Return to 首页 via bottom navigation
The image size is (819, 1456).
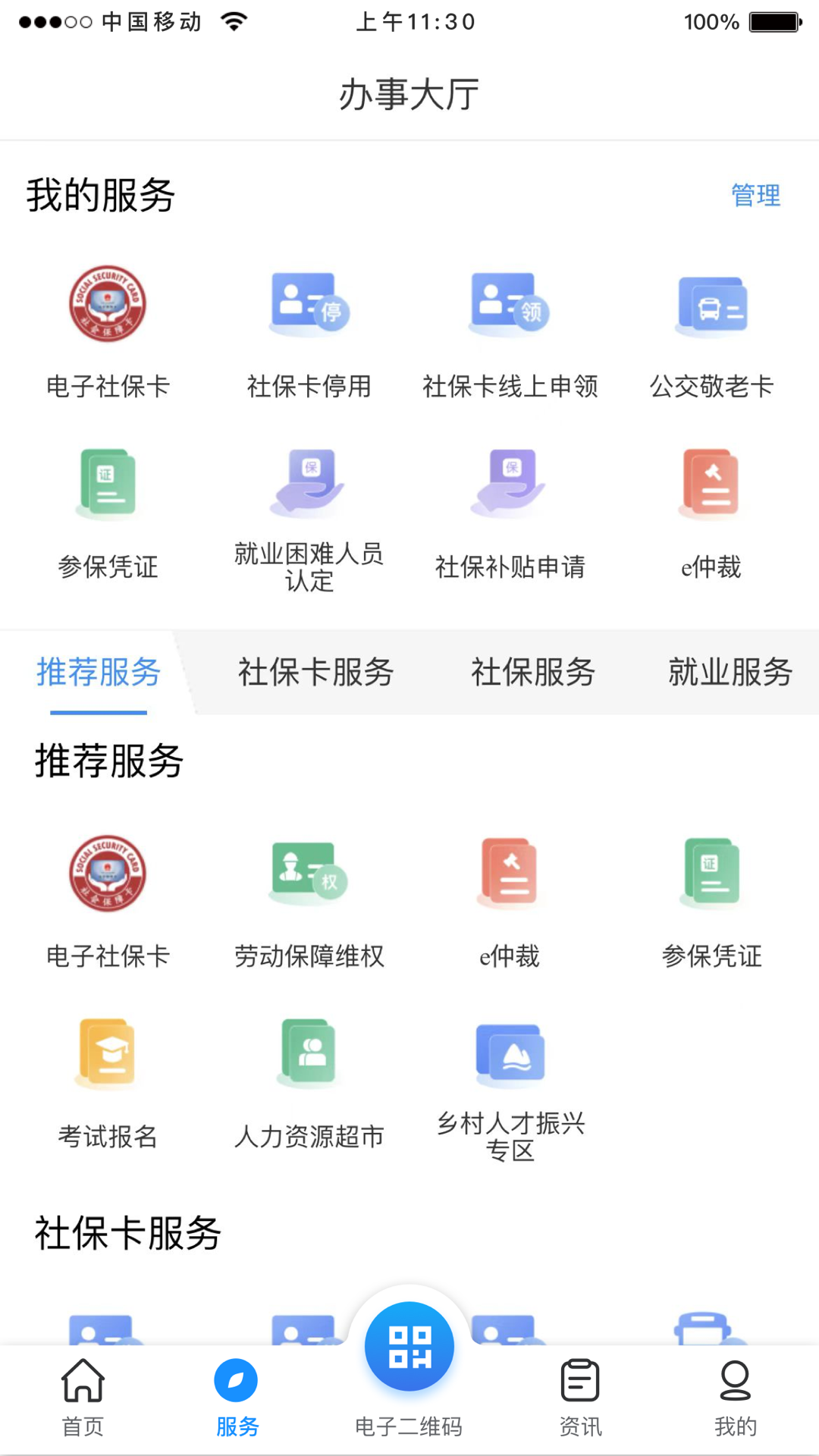coord(82,1395)
